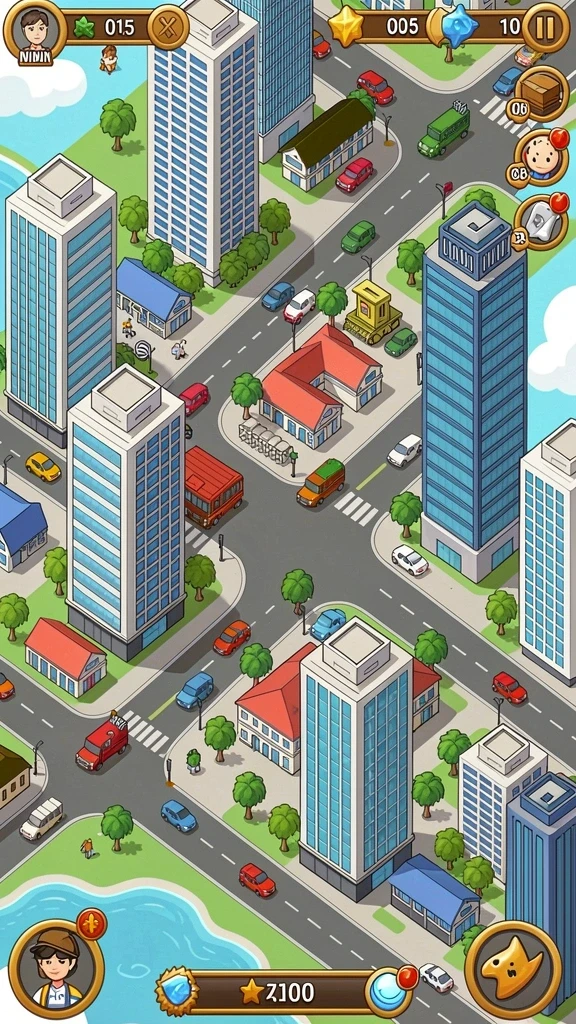576x1024 pixels.
Task: Tap the blue shield badge on bottom bar
Action: coord(177,991)
